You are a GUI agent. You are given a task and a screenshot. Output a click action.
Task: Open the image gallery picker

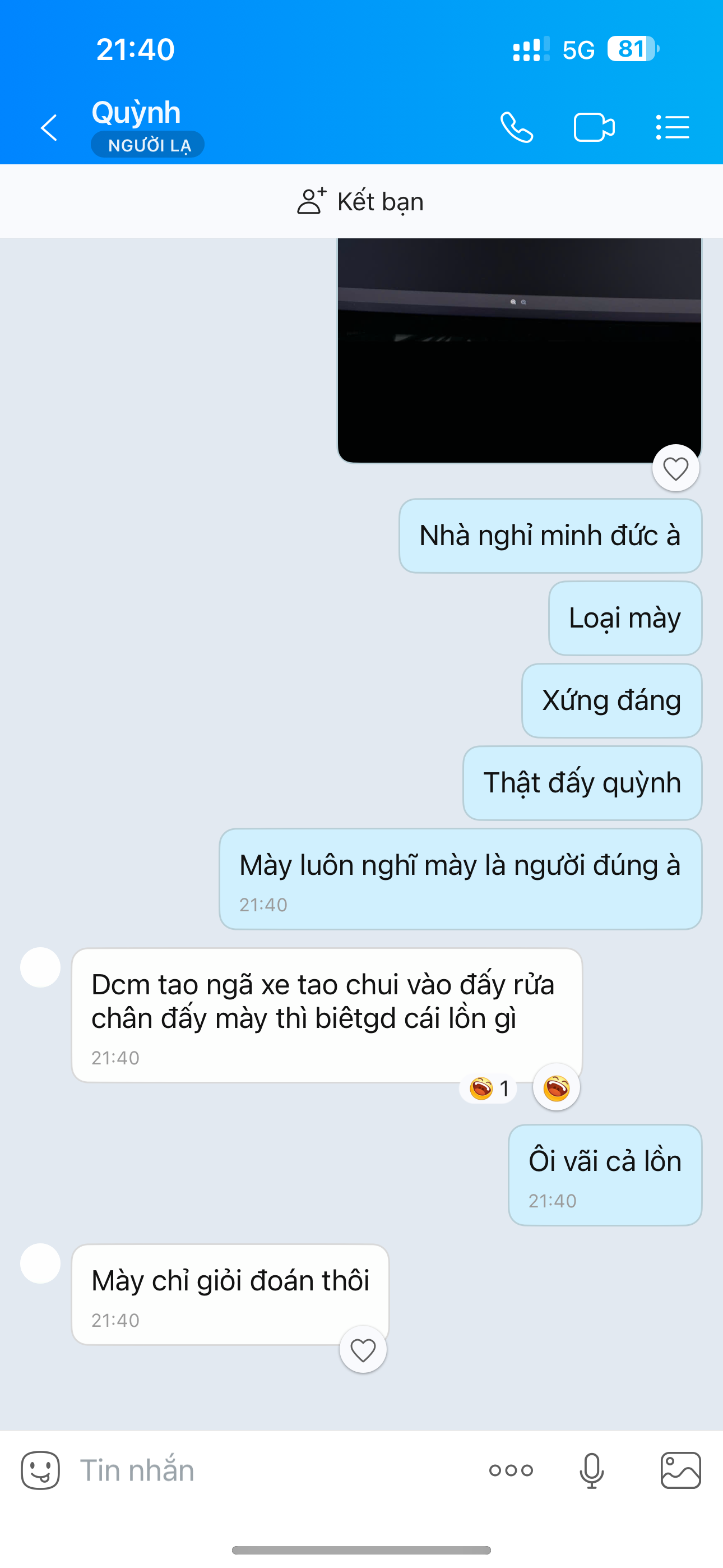(680, 1470)
